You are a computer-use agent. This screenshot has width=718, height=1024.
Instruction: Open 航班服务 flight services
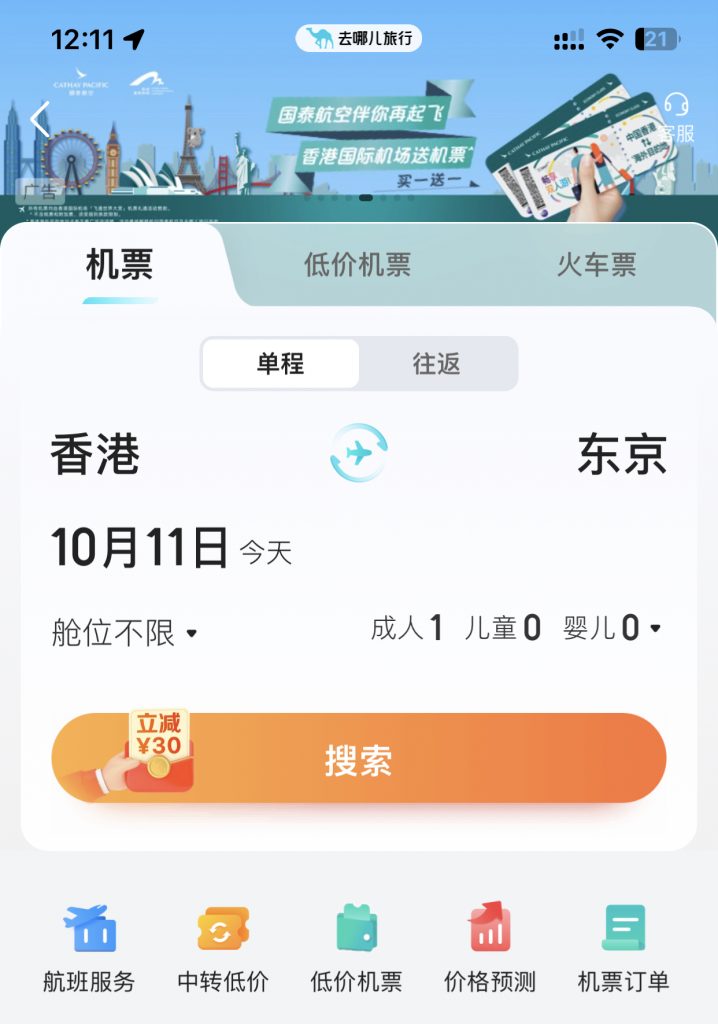(89, 947)
